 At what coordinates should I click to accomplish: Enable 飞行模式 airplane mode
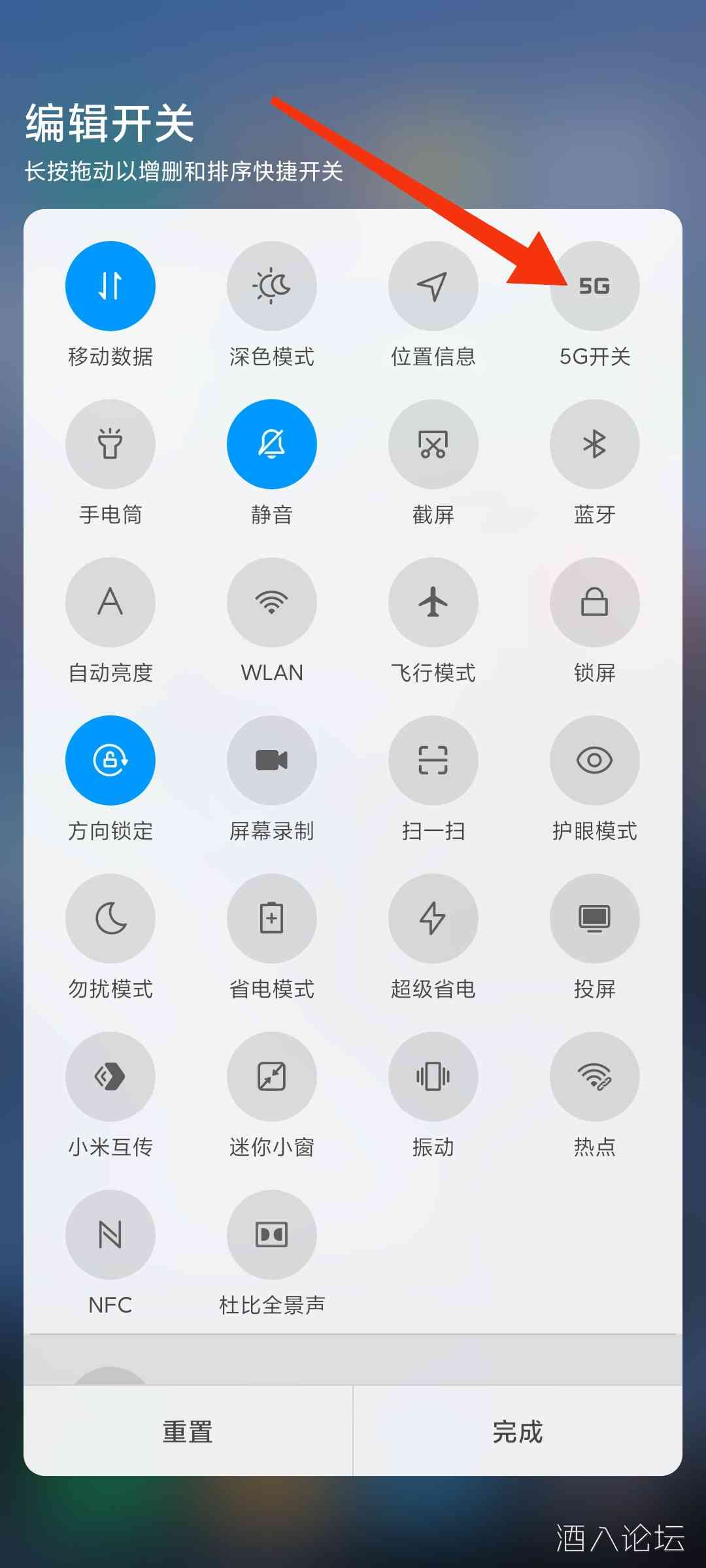coord(433,602)
